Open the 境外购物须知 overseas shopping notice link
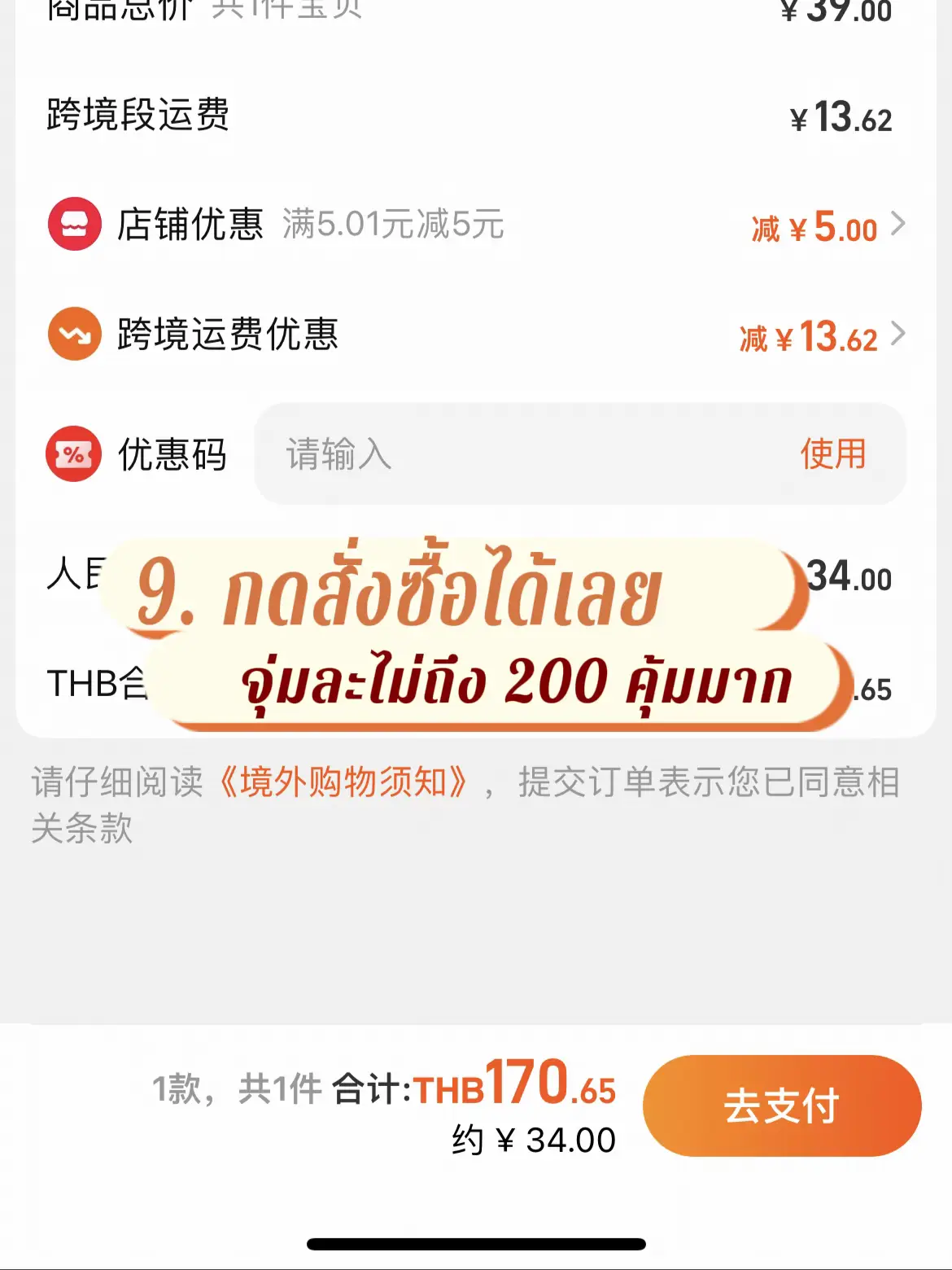Screen dimensions: 952x1270 click(346, 782)
